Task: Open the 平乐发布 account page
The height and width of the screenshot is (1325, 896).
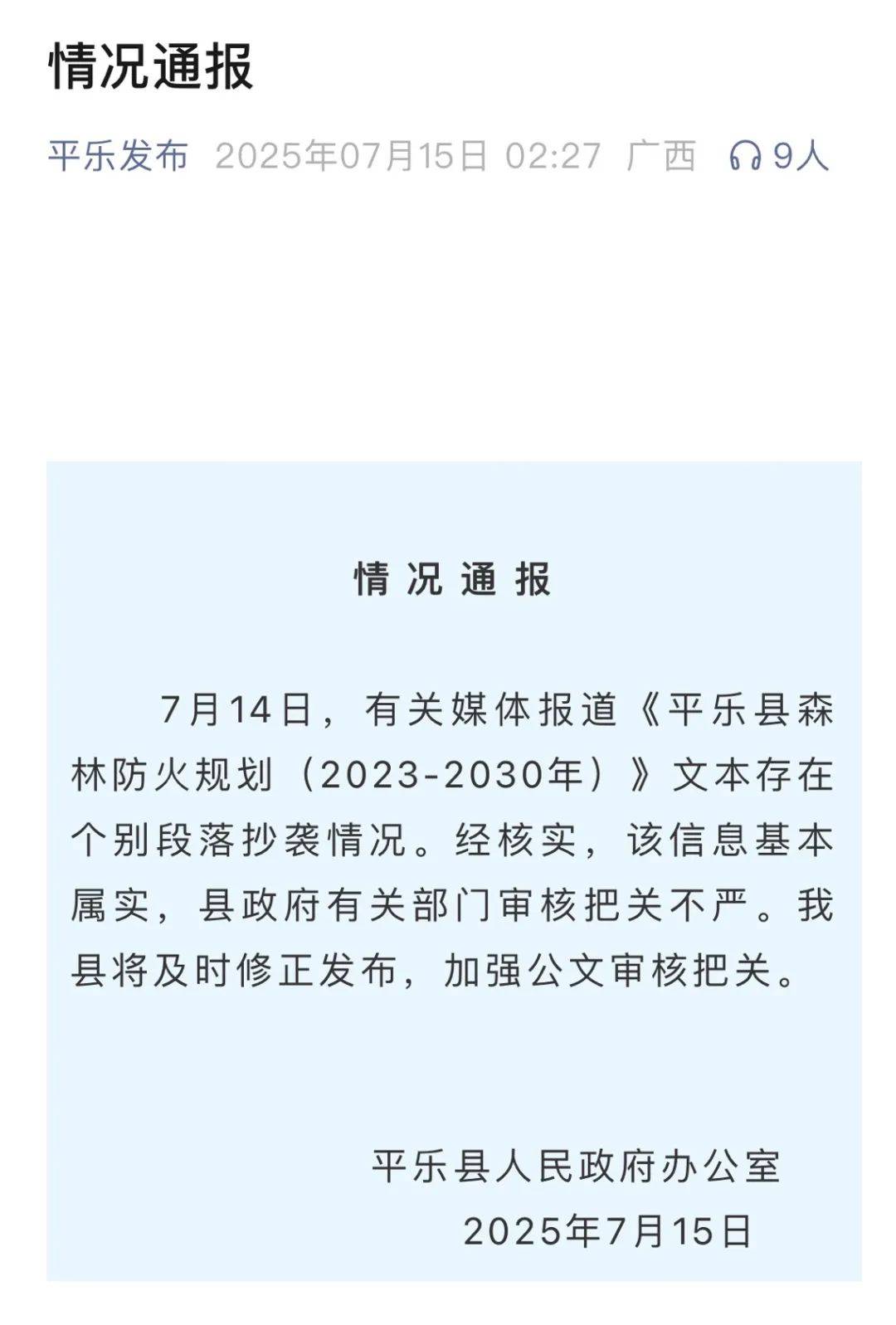Action: click(118, 155)
